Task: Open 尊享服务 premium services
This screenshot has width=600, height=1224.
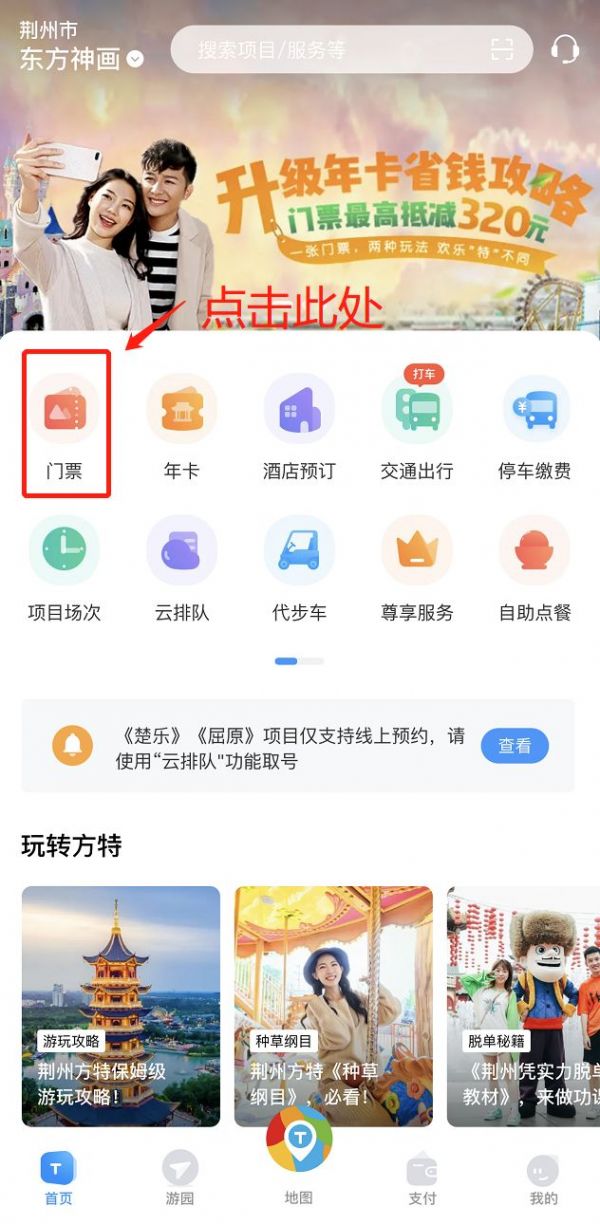Action: click(x=417, y=567)
